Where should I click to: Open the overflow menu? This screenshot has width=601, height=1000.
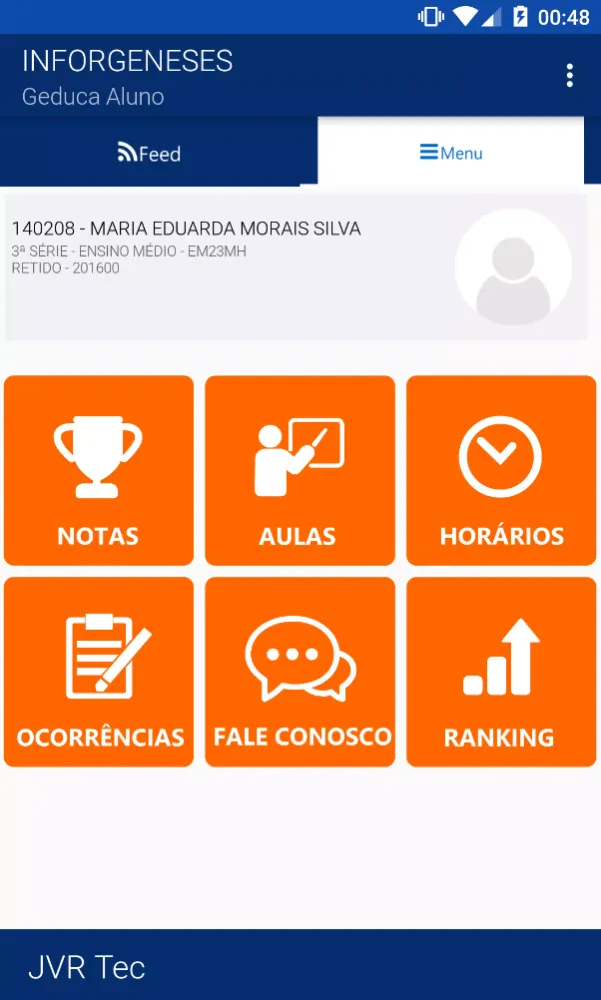[x=569, y=76]
